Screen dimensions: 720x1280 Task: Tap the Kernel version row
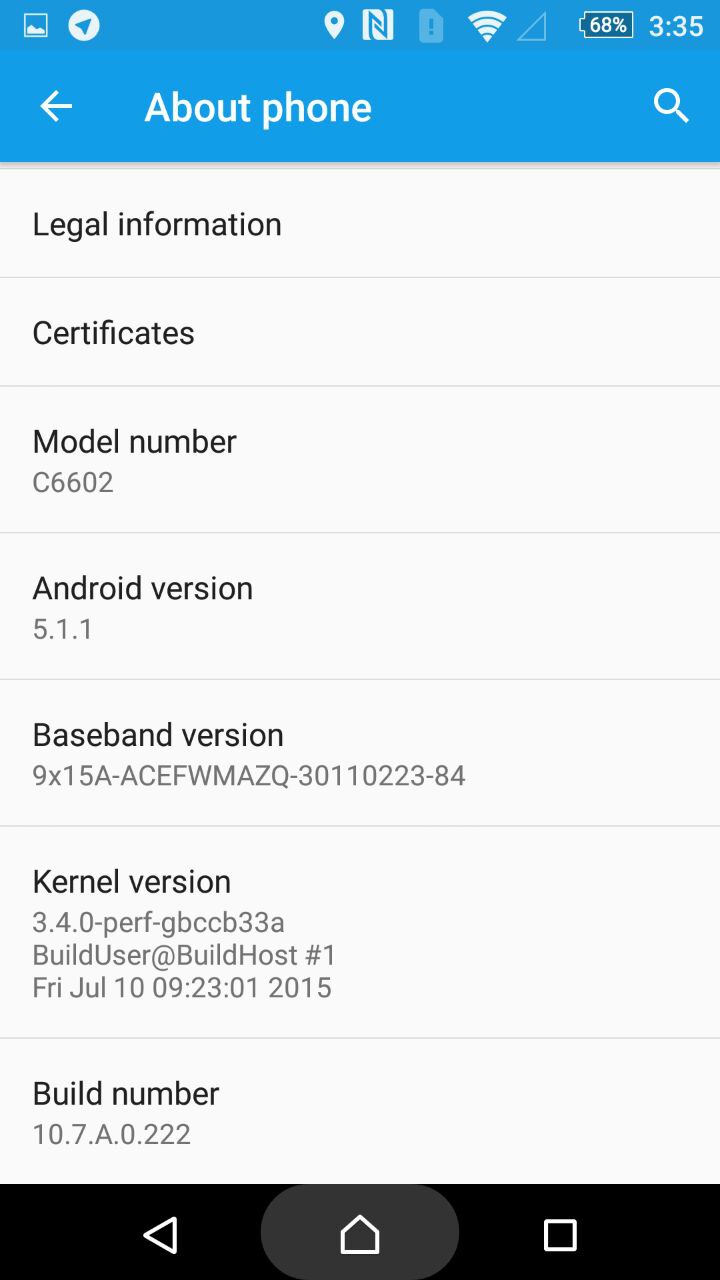coord(360,932)
